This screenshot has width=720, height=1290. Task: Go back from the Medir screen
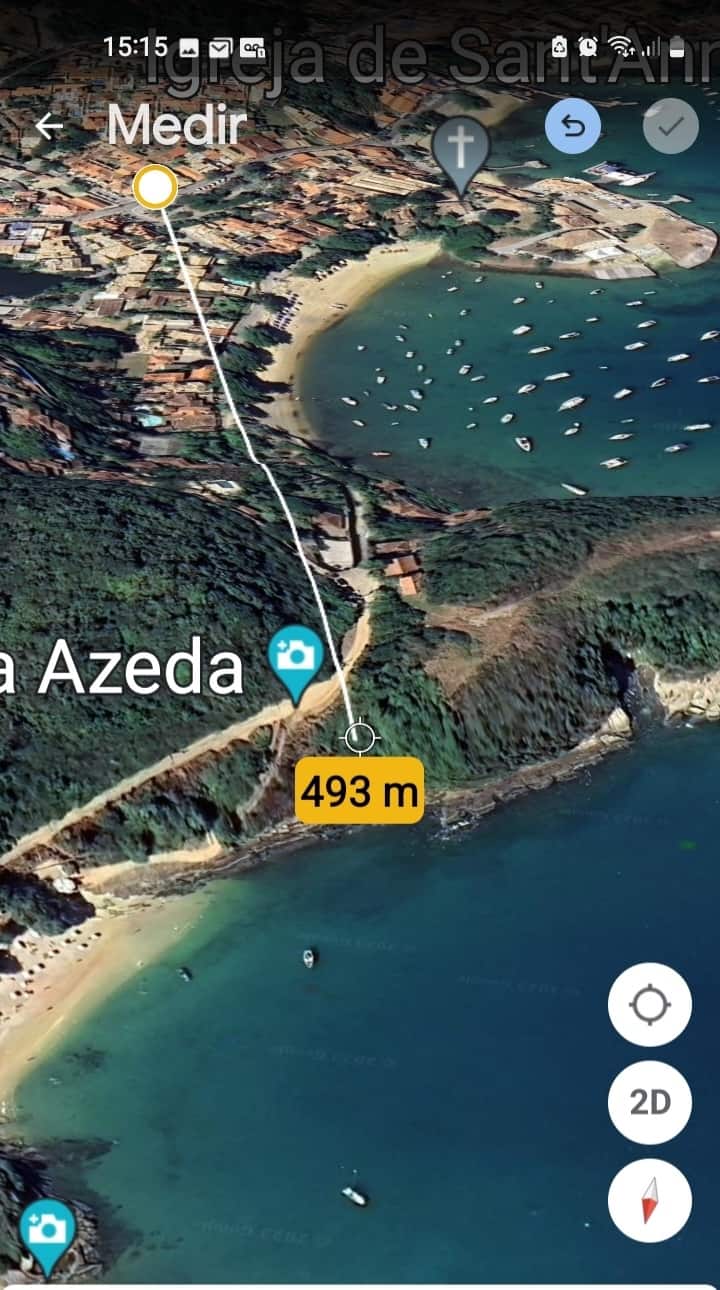[x=48, y=127]
